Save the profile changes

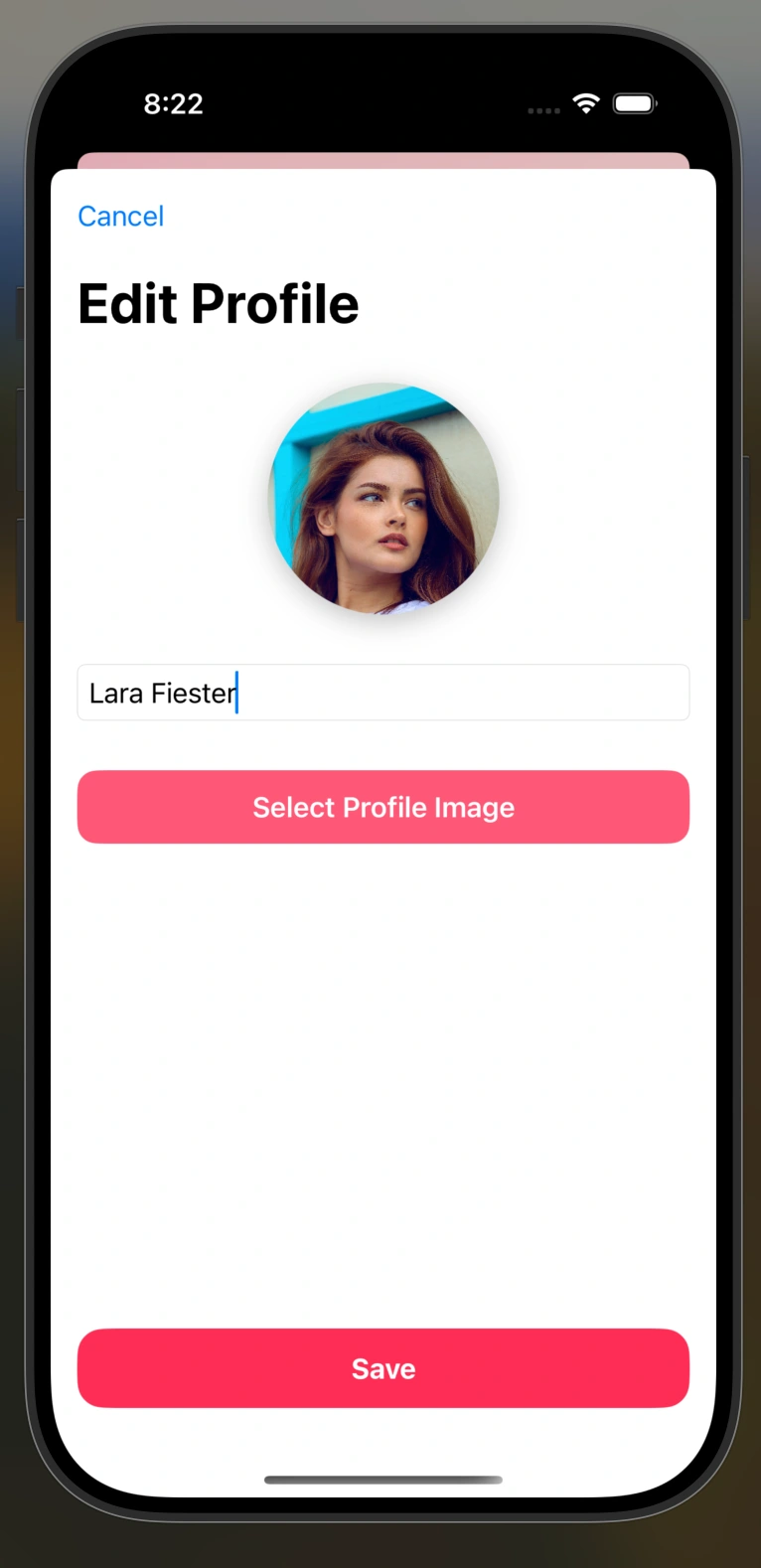[x=382, y=1368]
